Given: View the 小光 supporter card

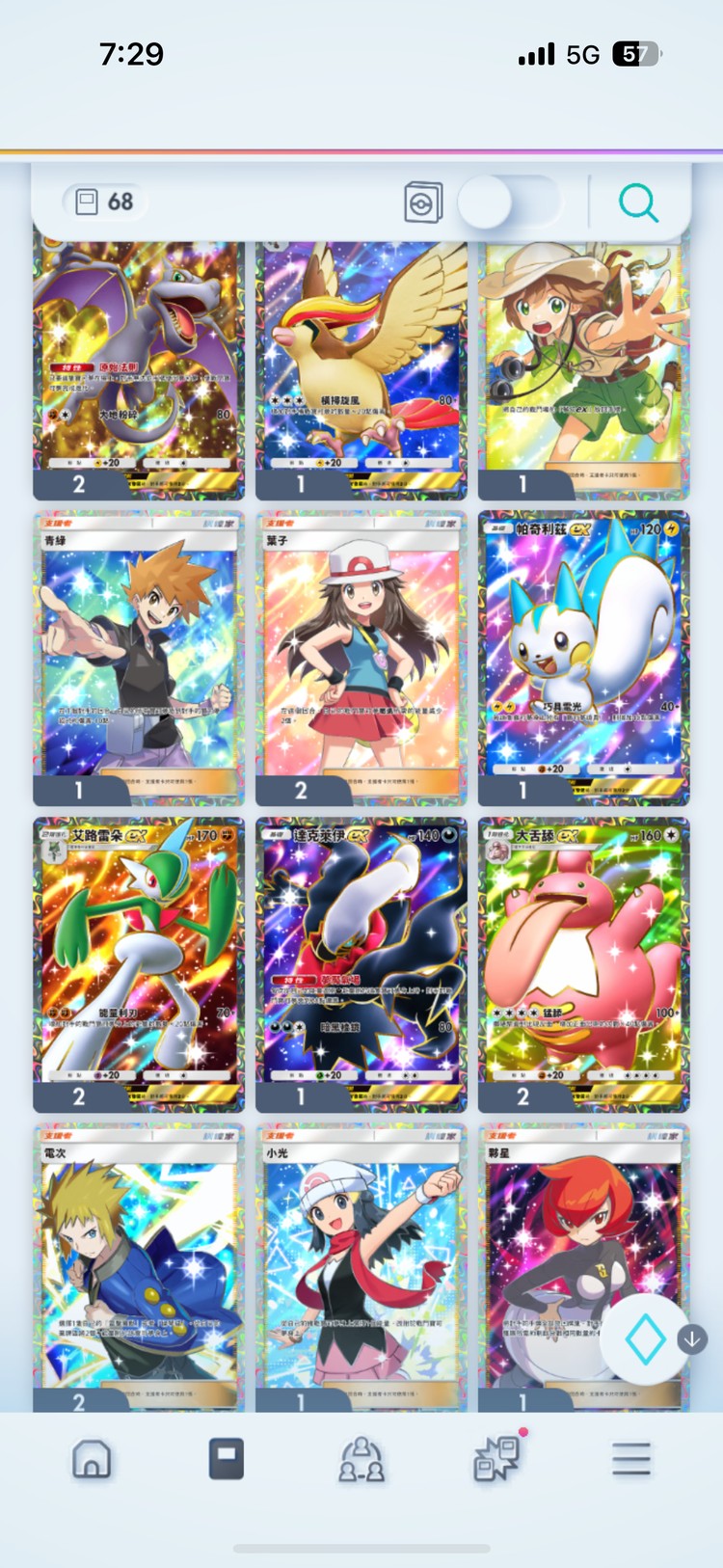Looking at the screenshot, I should tap(361, 1263).
